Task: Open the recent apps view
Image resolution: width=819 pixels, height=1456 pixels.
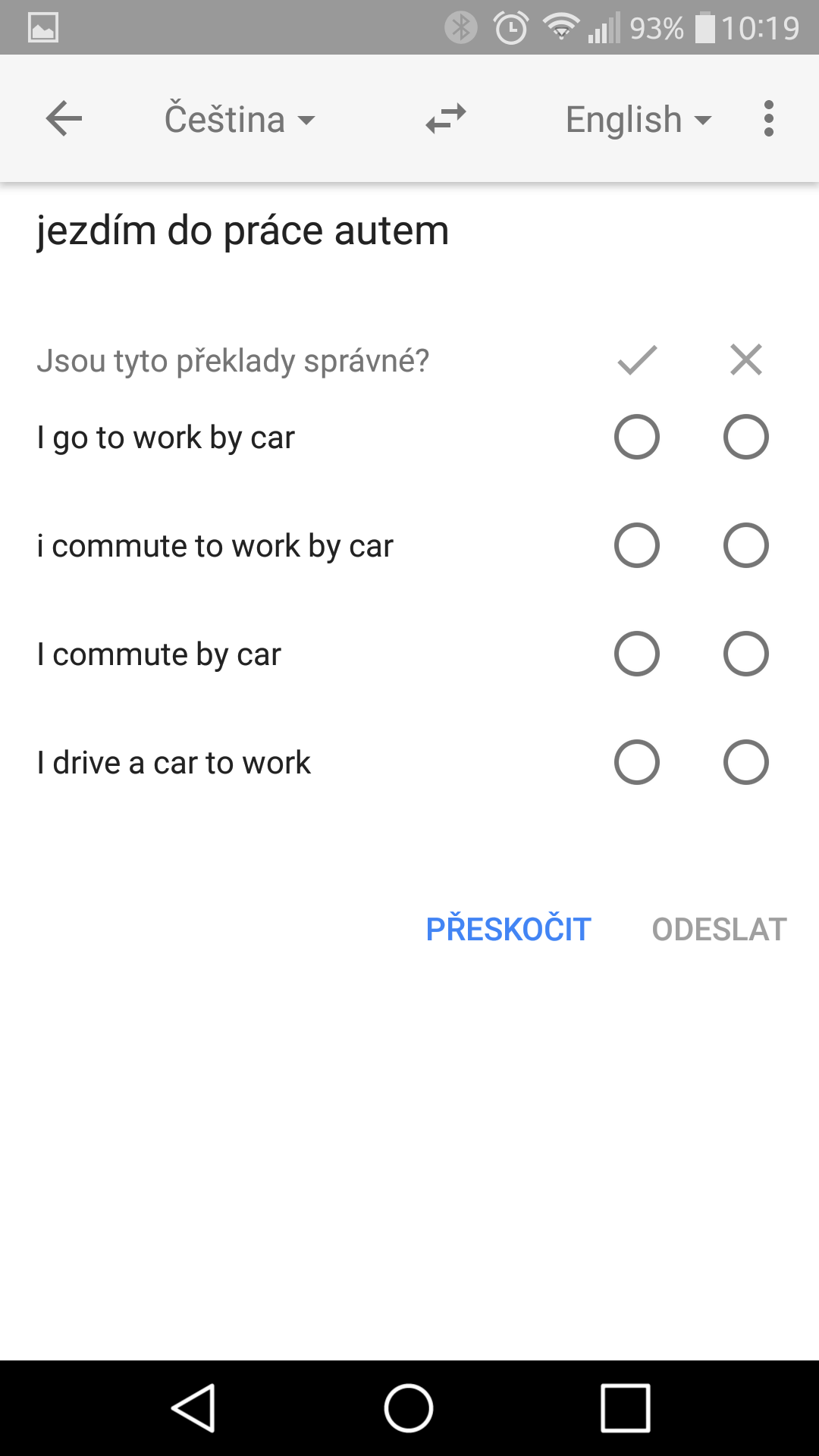Action: (x=626, y=1408)
